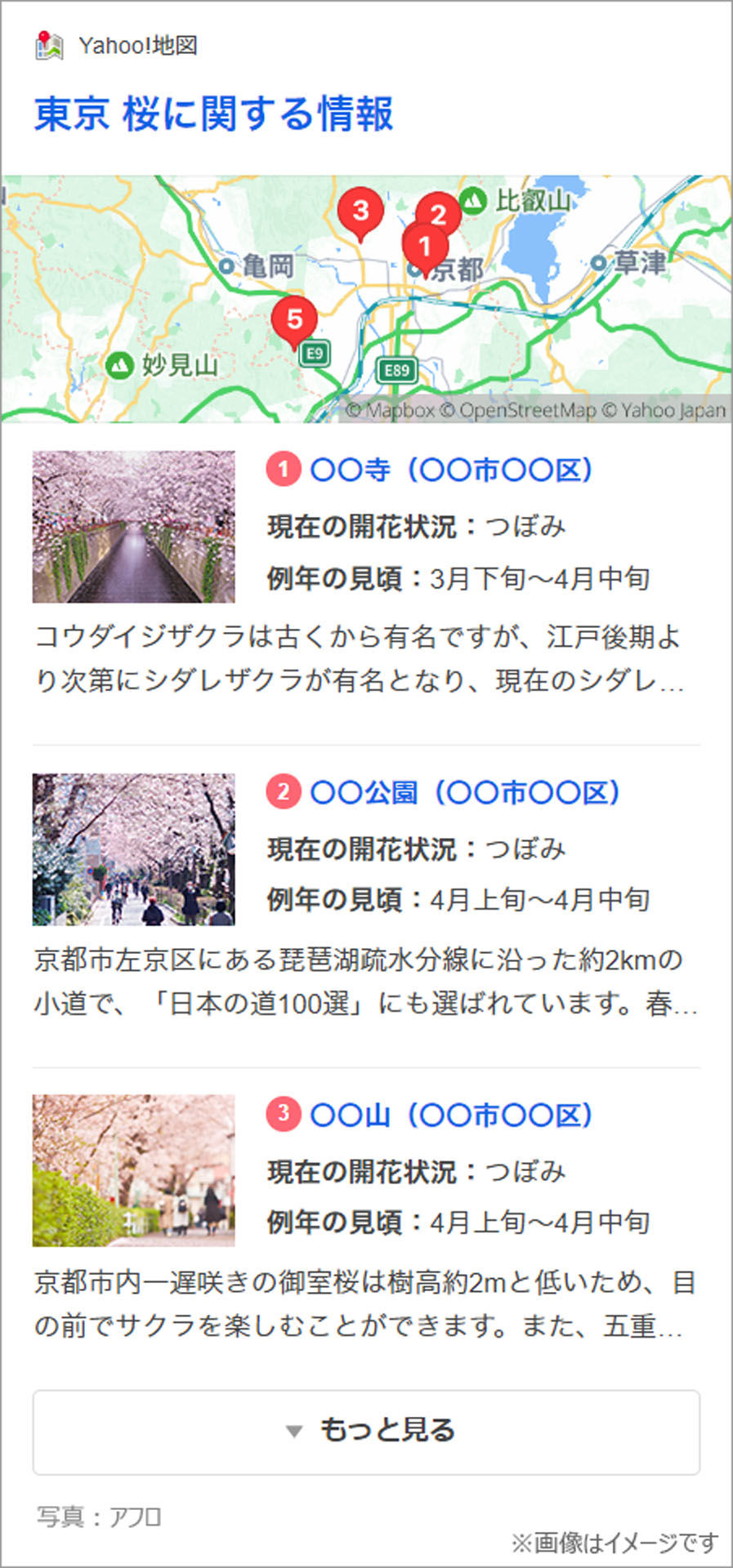Select map pin number 3
The height and width of the screenshot is (1568, 733).
coord(360,211)
